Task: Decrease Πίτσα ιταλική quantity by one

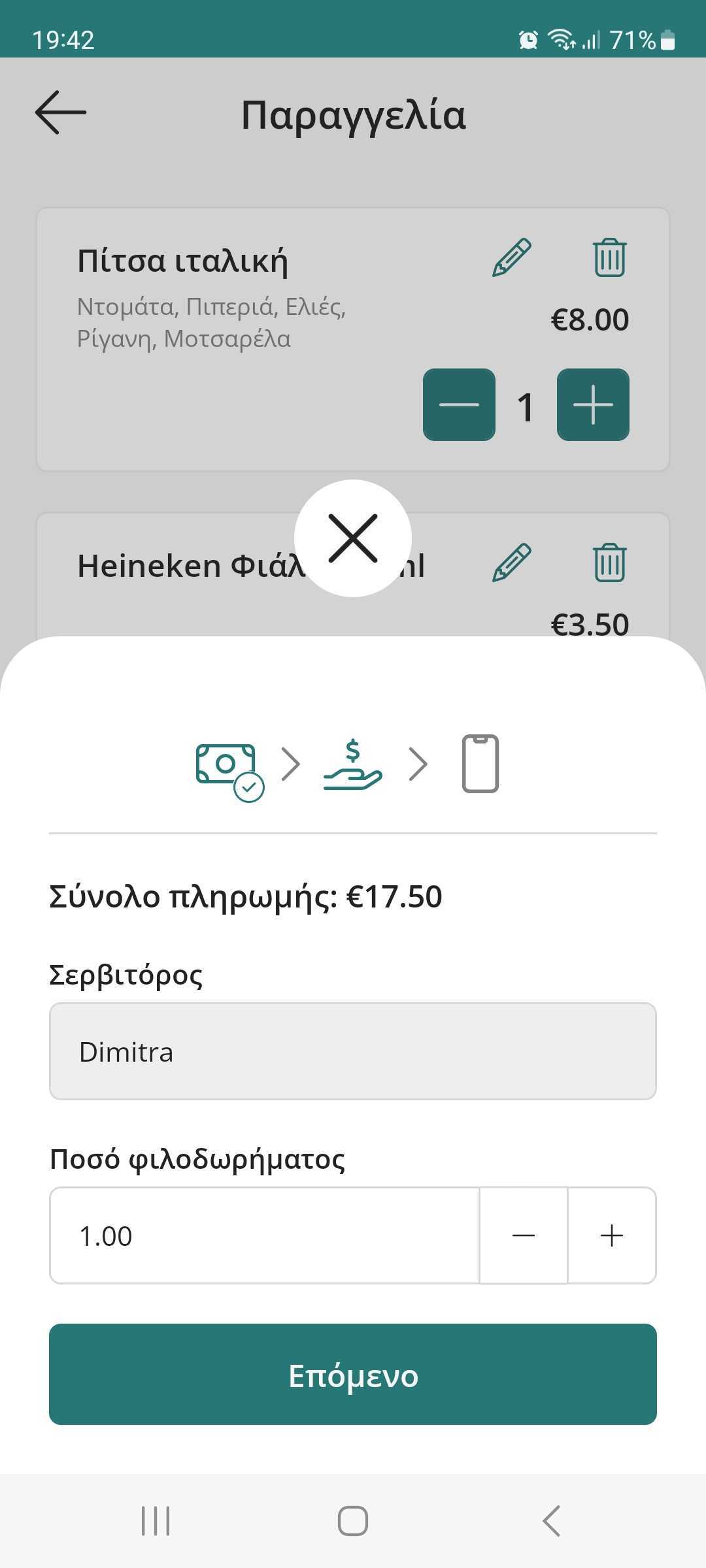Action: tap(459, 405)
